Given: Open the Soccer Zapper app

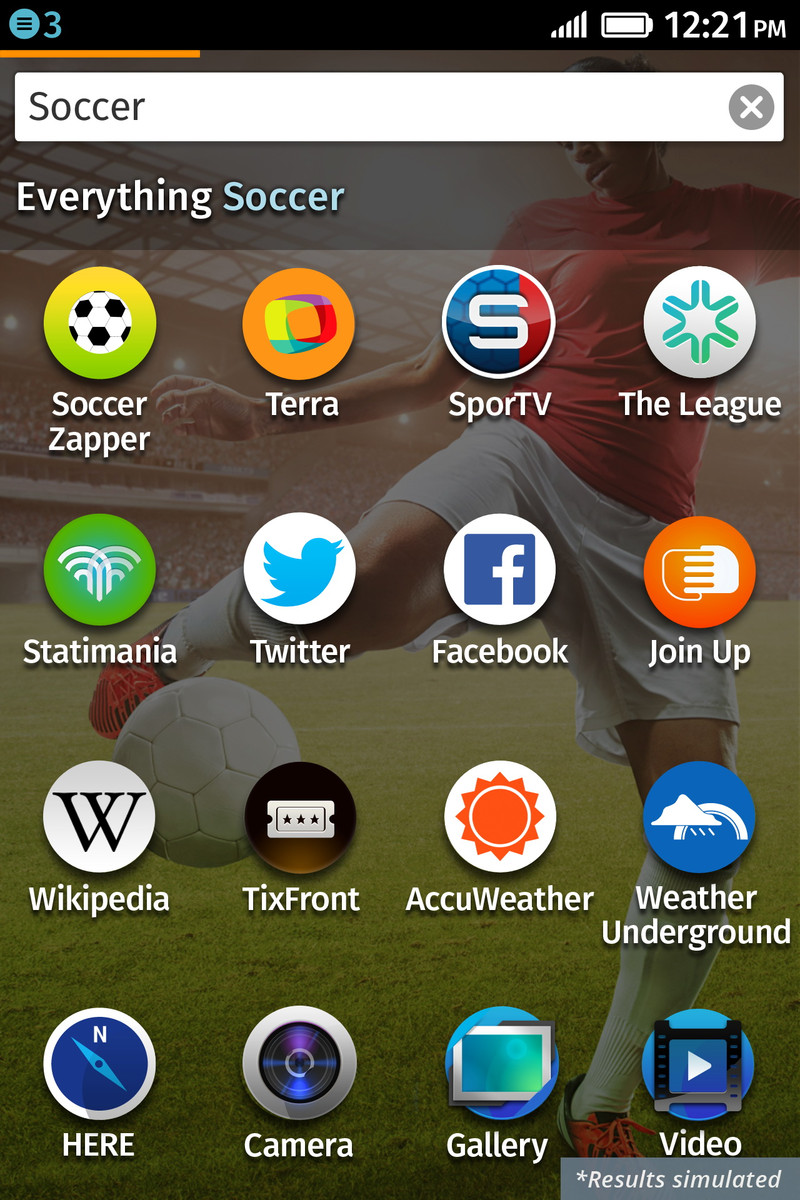Looking at the screenshot, I should pos(99,324).
